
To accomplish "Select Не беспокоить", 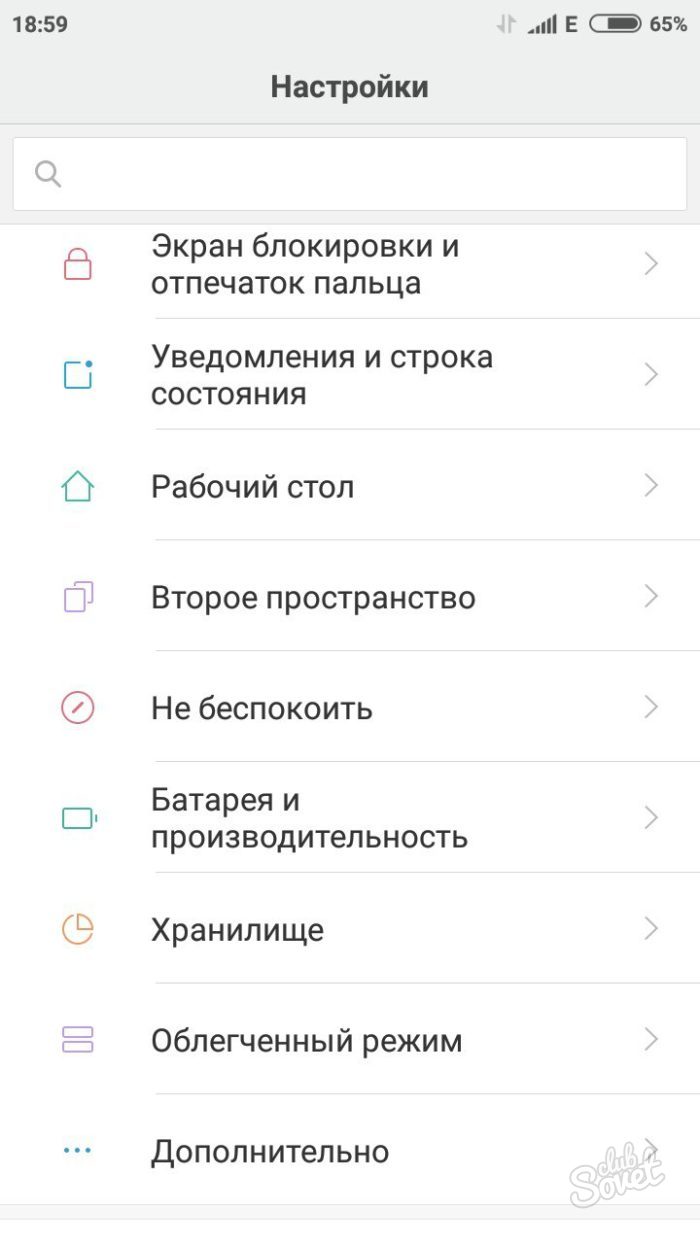I will (x=350, y=708).
